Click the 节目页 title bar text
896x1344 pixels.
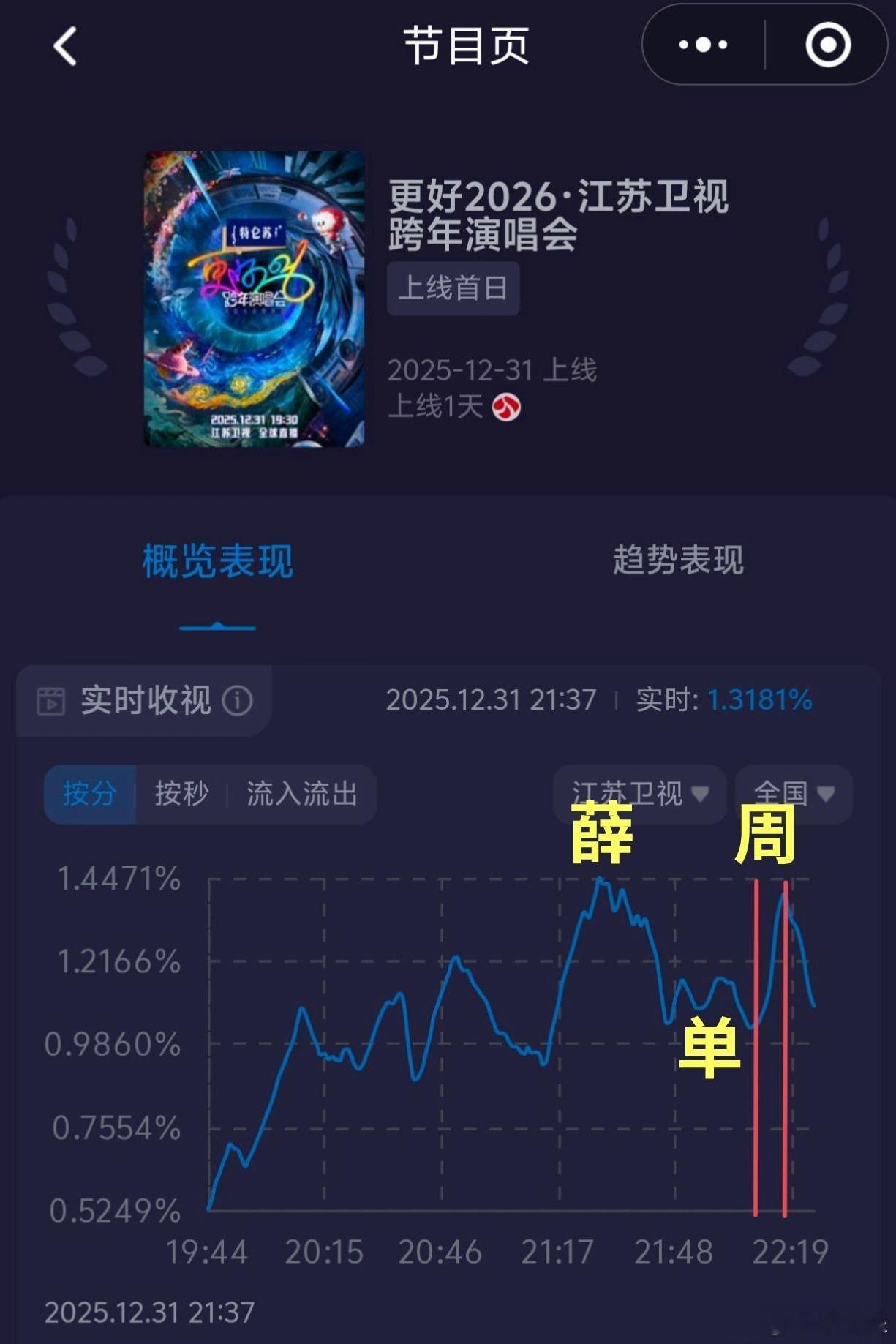468,45
